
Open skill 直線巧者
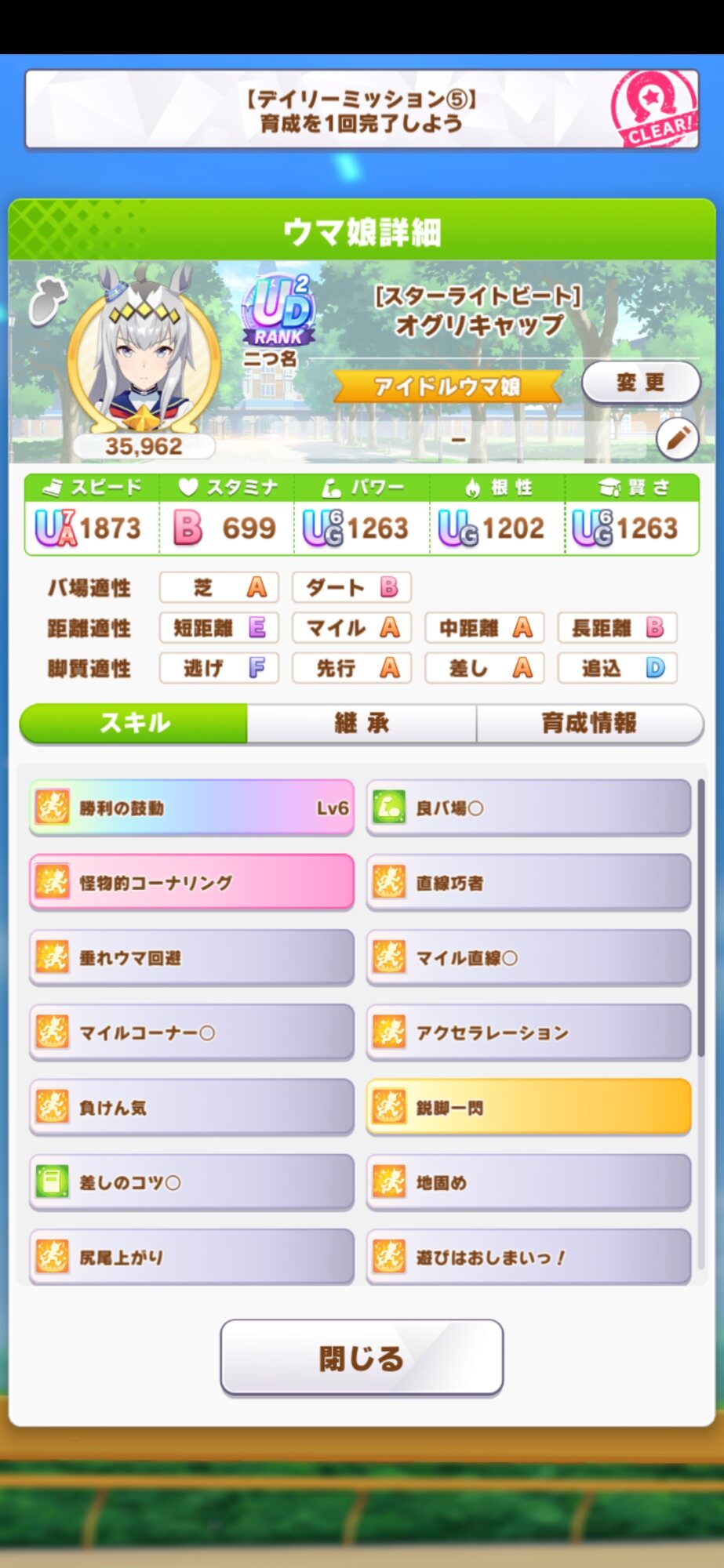click(x=528, y=882)
